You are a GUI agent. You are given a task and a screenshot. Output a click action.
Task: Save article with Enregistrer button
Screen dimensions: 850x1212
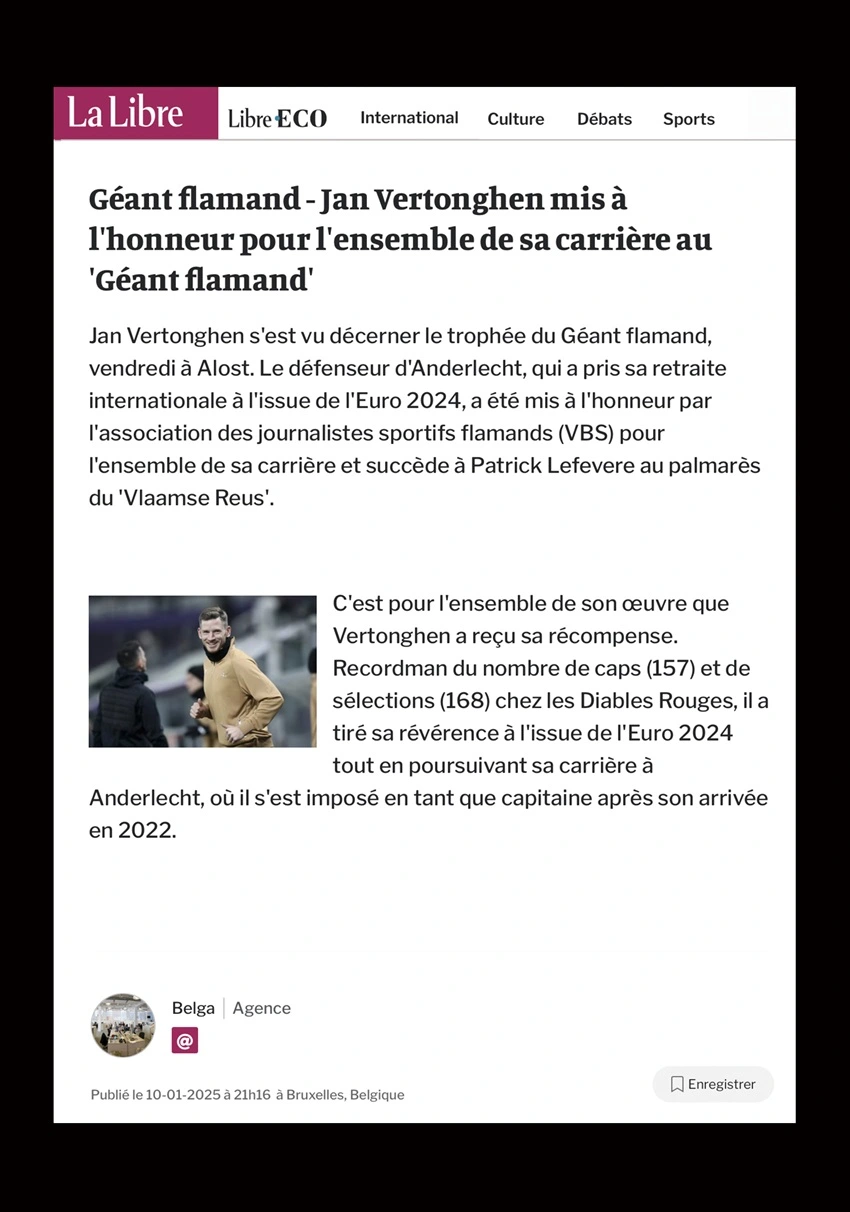713,1084
